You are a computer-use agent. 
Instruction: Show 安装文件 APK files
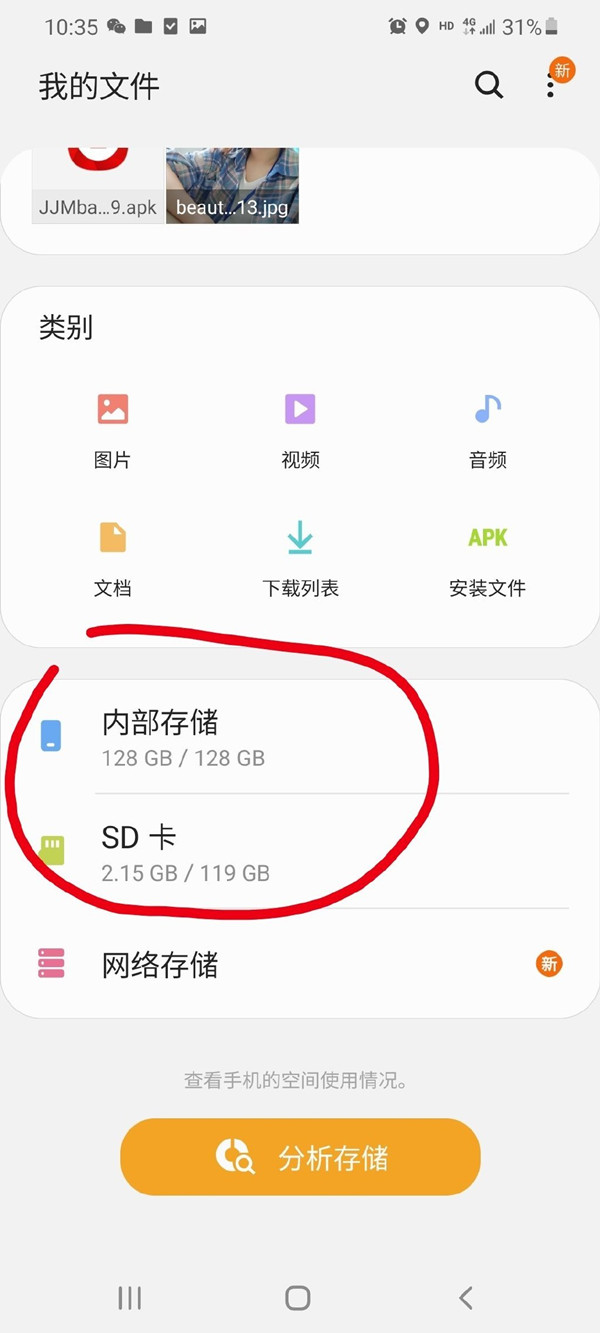pyautogui.click(x=487, y=556)
